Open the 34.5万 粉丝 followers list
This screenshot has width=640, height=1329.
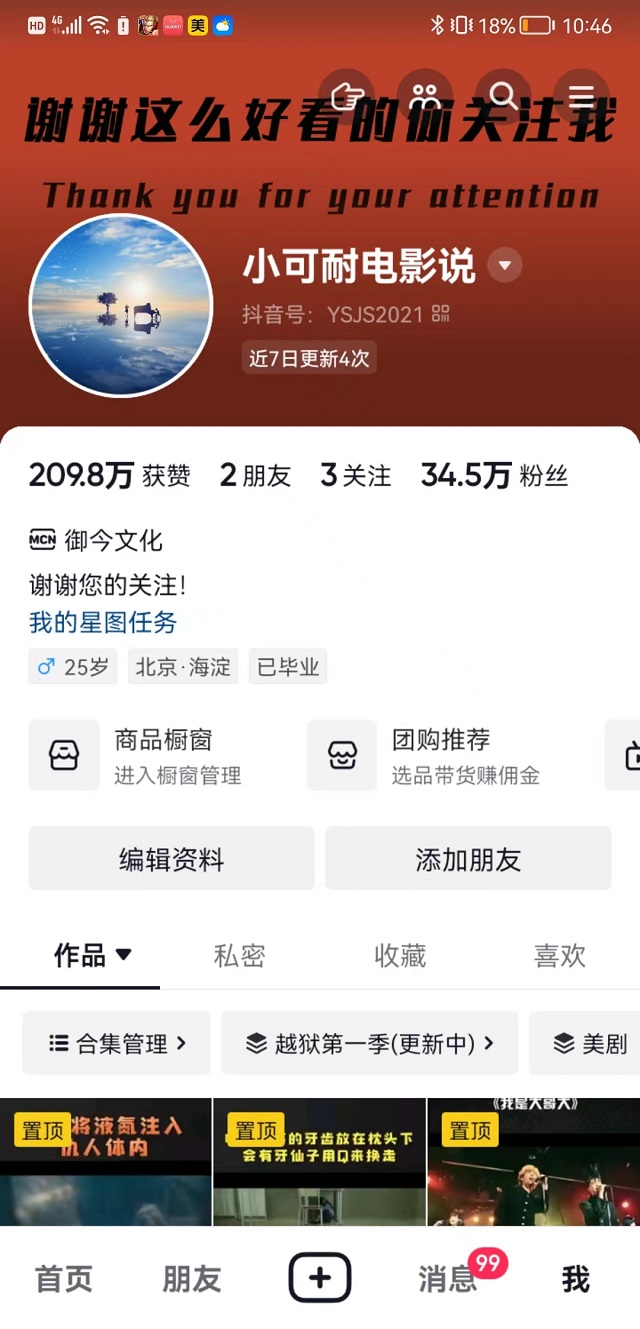[x=494, y=475]
